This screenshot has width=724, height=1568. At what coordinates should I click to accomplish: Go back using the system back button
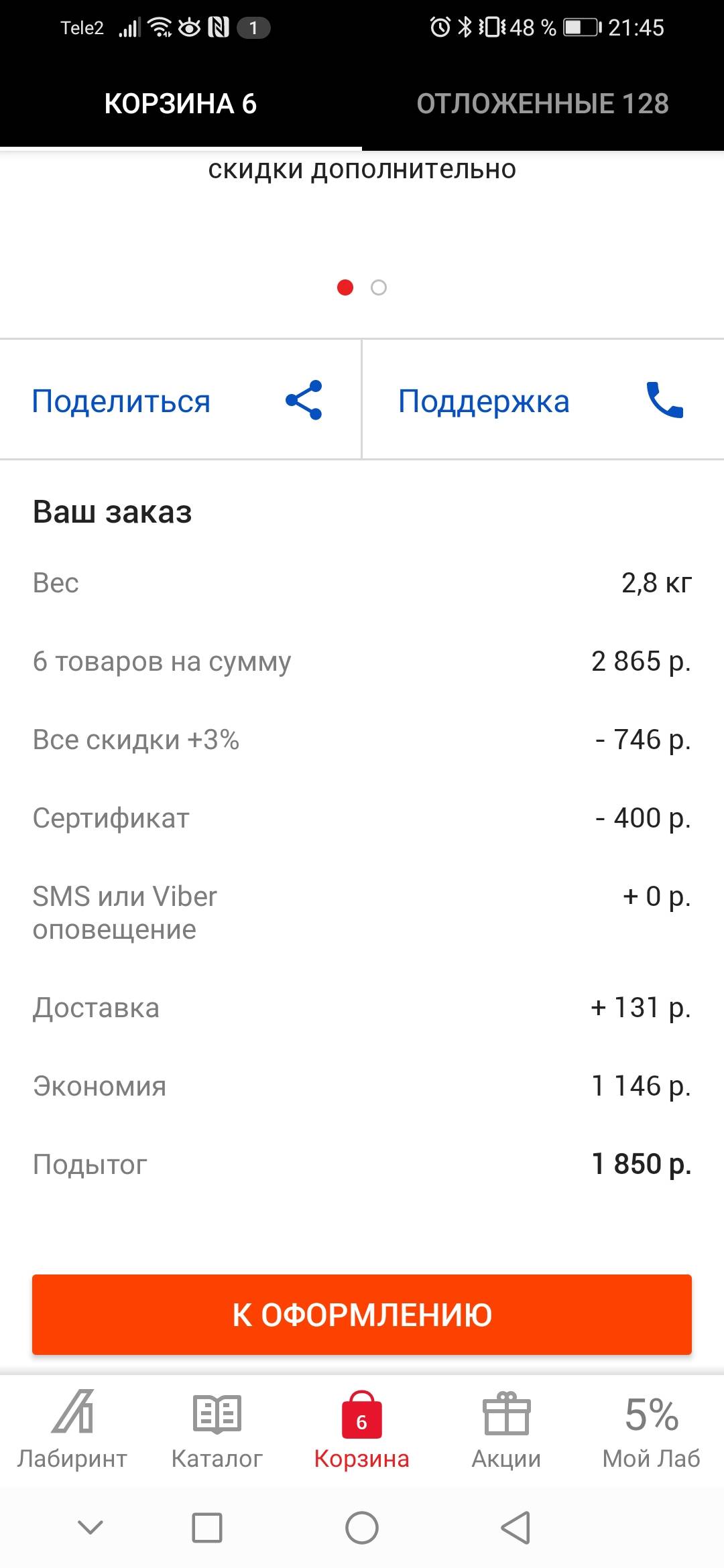click(516, 1528)
